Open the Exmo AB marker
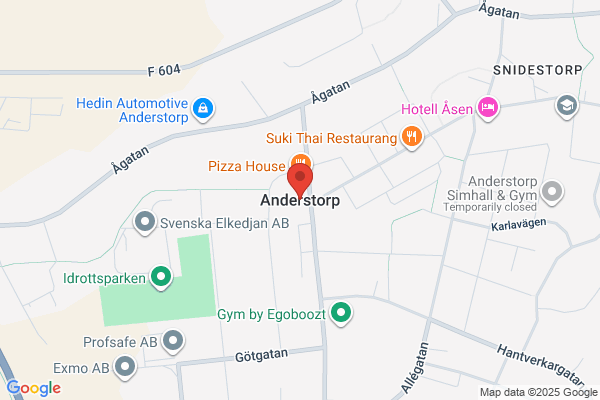The width and height of the screenshot is (600, 400). pyautogui.click(x=125, y=367)
